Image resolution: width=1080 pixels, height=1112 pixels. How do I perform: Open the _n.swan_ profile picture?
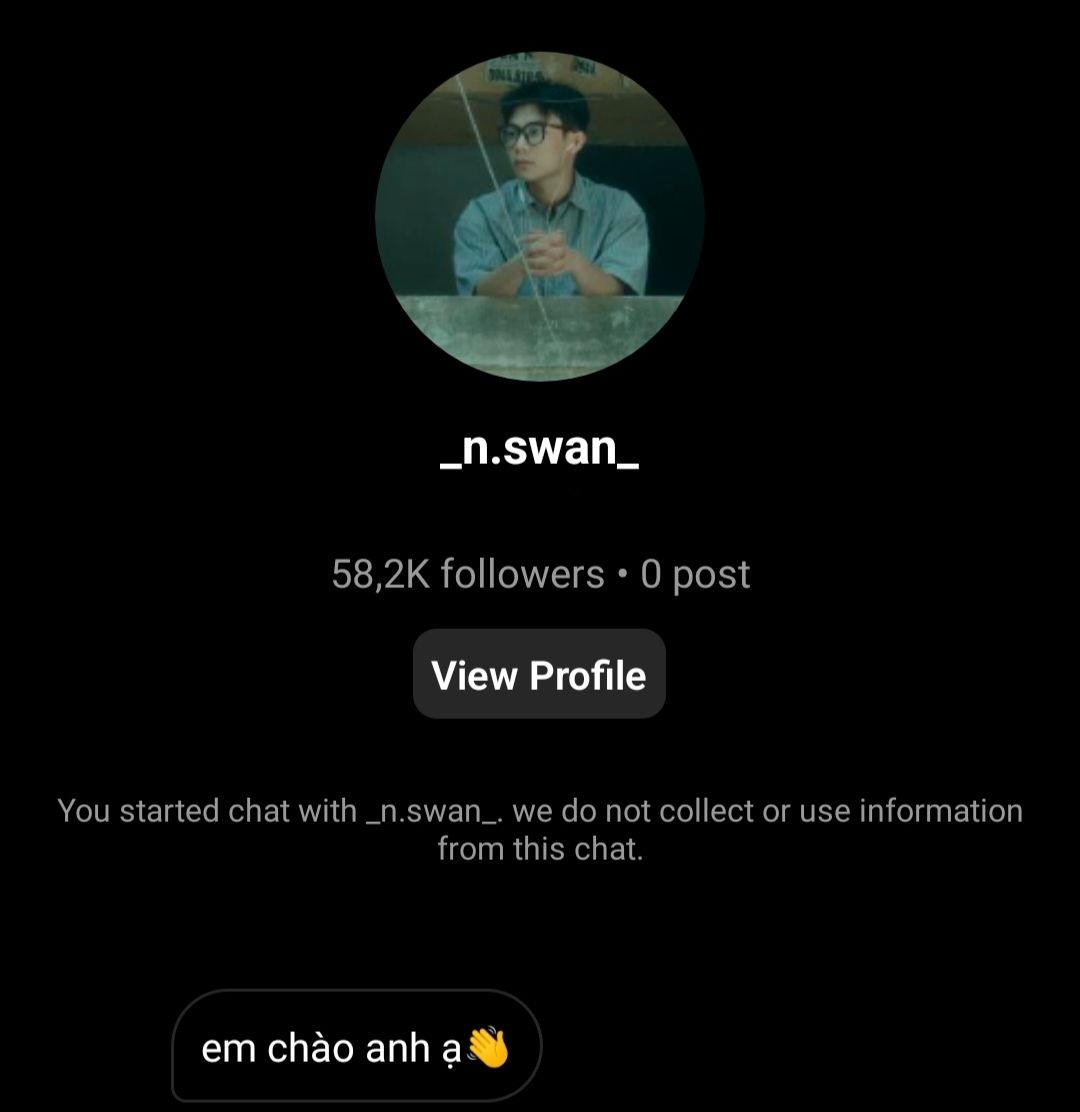coord(540,216)
